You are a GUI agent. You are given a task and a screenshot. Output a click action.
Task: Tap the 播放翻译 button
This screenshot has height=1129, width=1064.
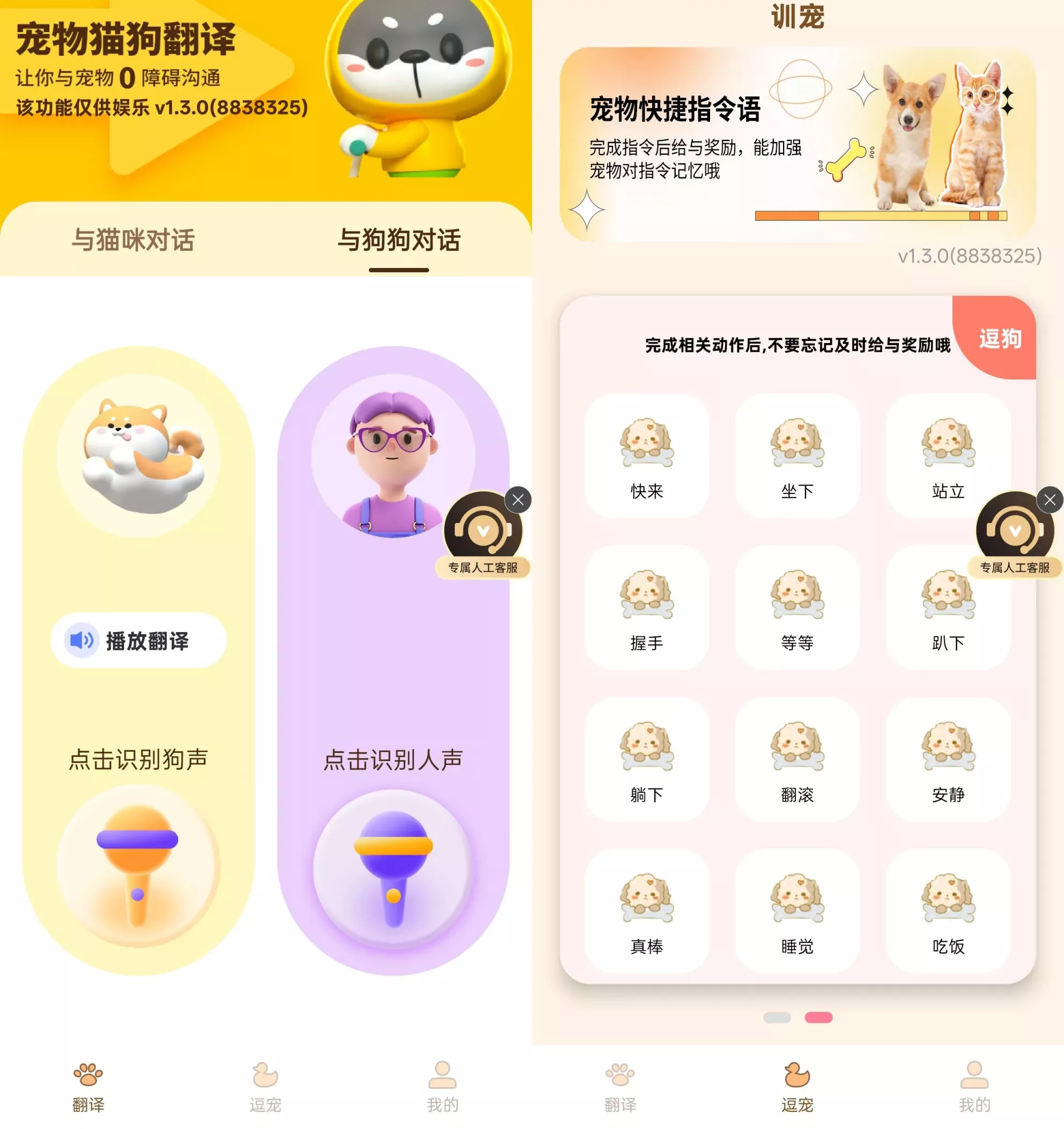[x=138, y=640]
